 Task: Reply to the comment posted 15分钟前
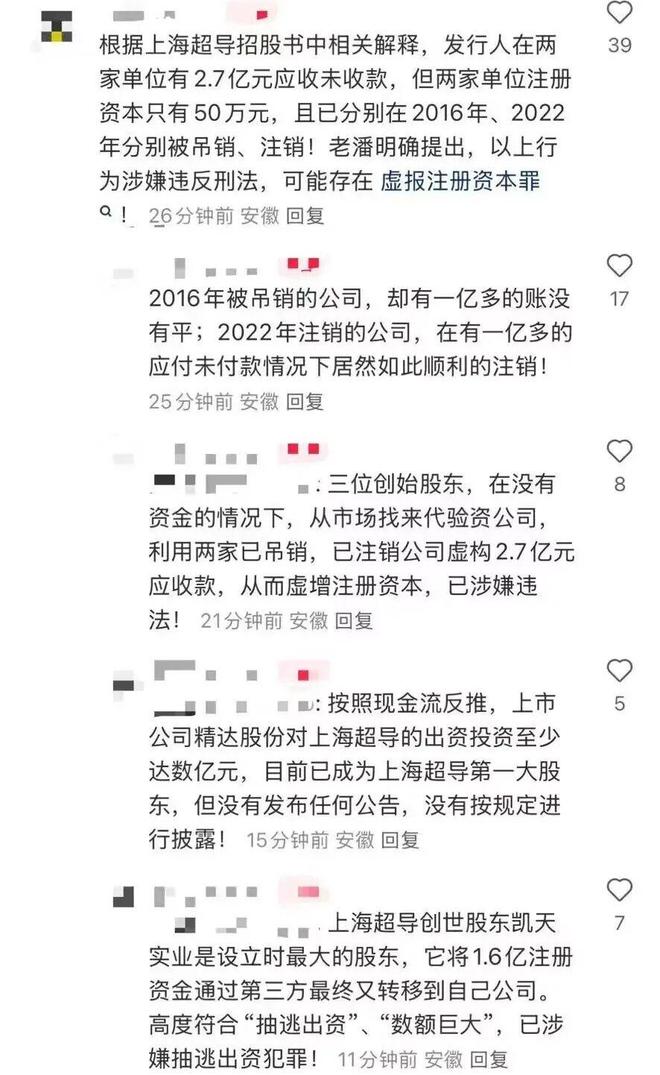pyautogui.click(x=400, y=841)
